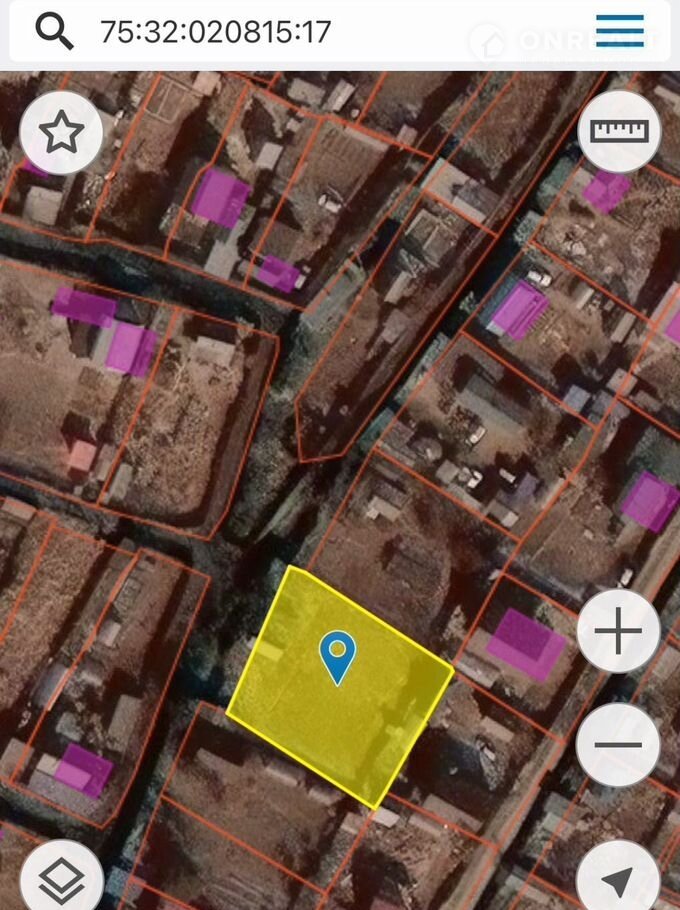Zoom in with the plus button
This screenshot has width=680, height=910.
[618, 632]
